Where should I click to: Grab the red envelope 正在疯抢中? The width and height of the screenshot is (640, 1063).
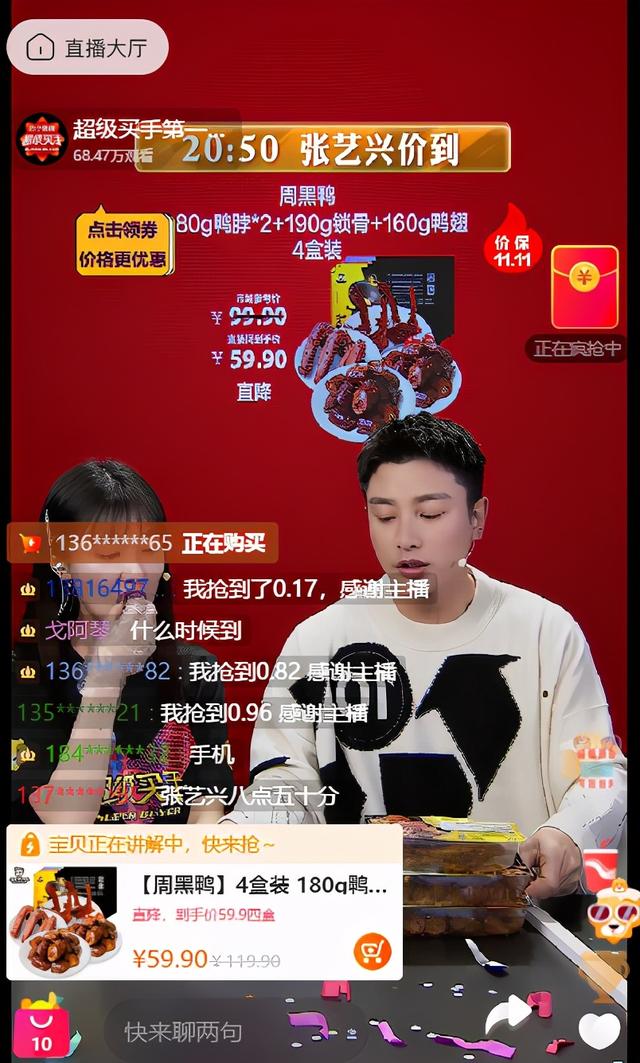[x=584, y=288]
